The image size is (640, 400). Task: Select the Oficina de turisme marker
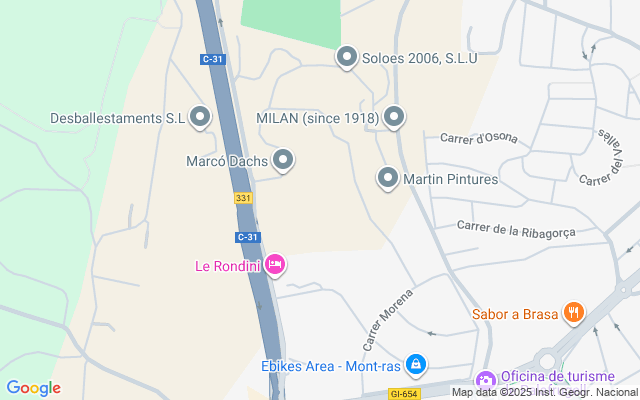[486, 379]
